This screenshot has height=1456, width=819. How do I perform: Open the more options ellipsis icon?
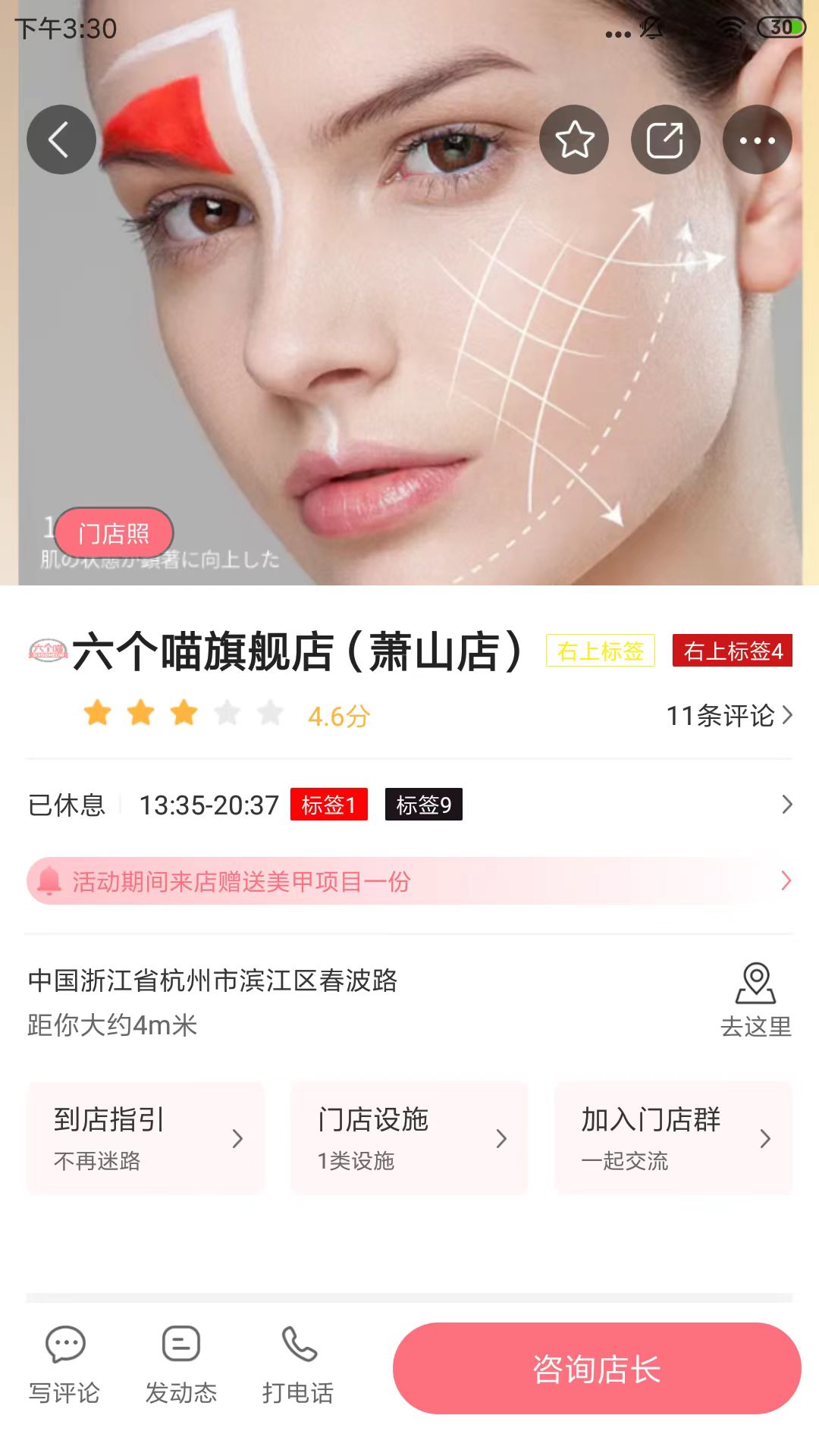click(x=758, y=139)
